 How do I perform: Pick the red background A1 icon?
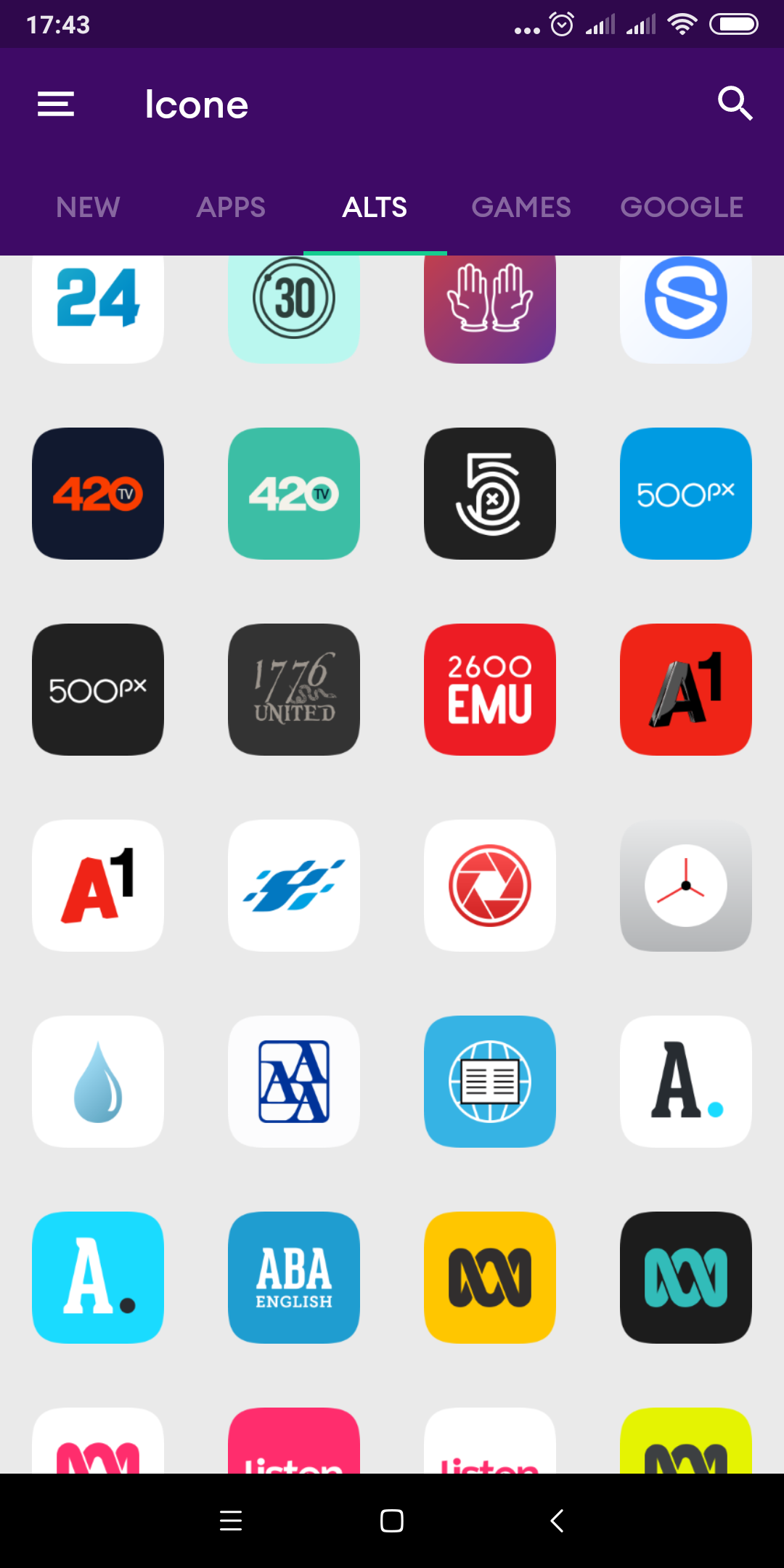[x=686, y=690]
